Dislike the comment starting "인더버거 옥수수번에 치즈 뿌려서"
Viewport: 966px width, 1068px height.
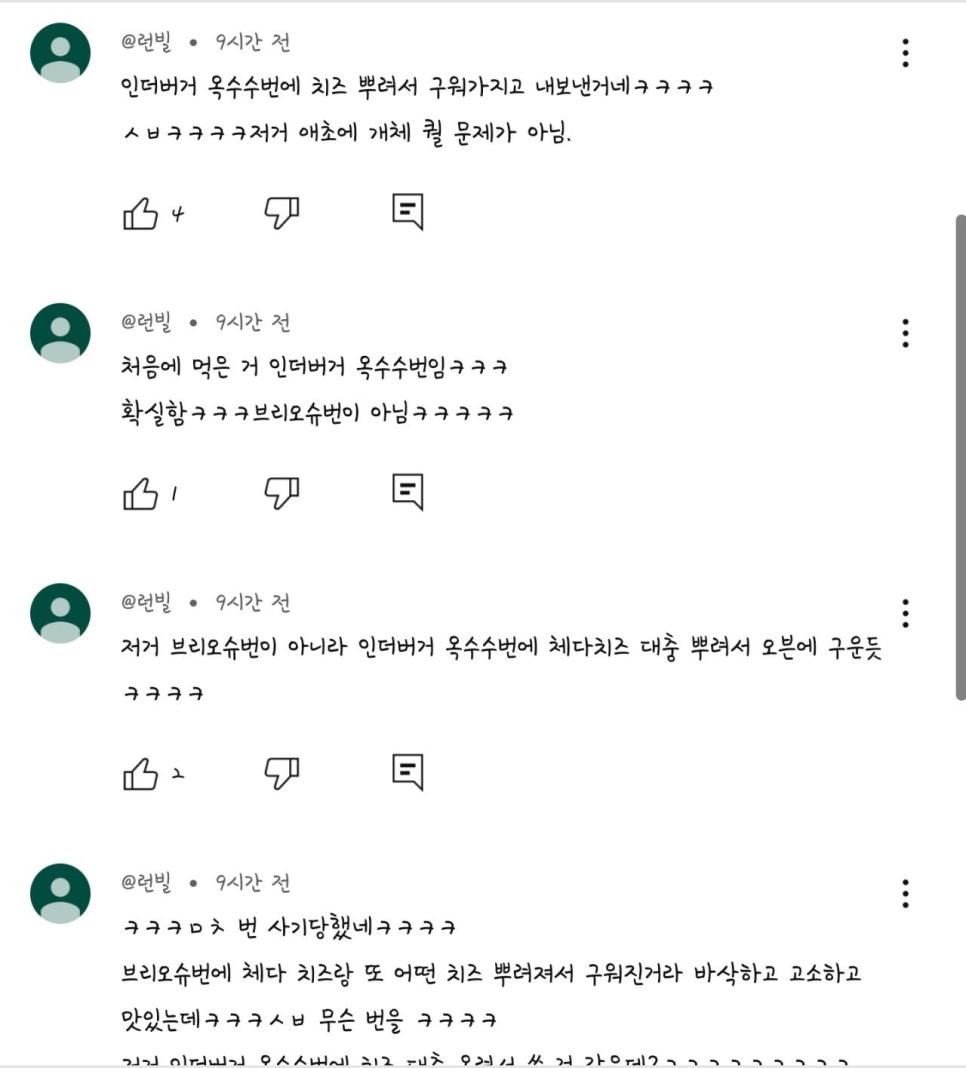coord(282,212)
